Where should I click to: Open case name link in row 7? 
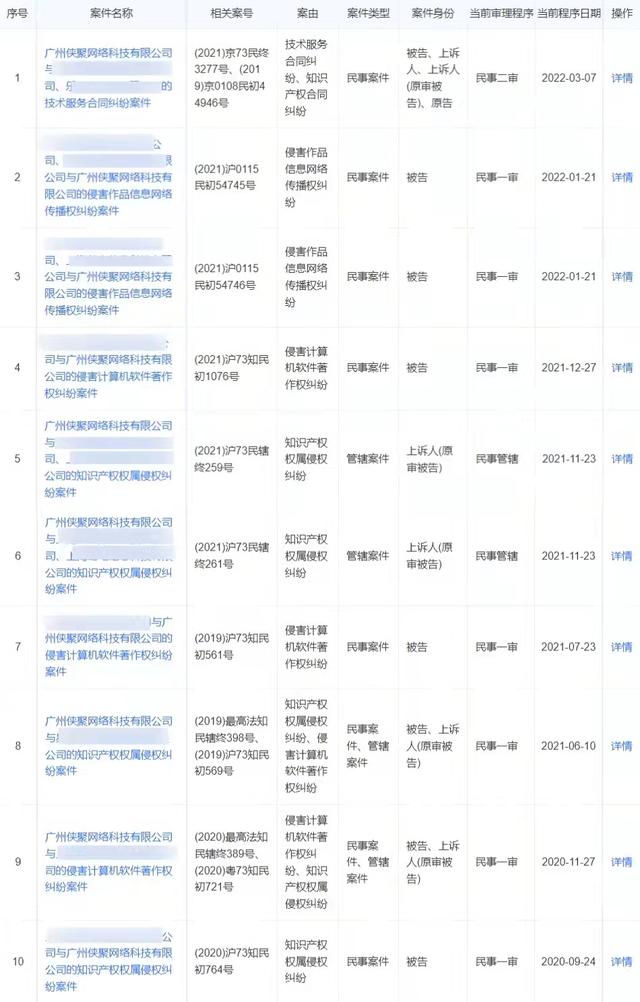pyautogui.click(x=108, y=647)
